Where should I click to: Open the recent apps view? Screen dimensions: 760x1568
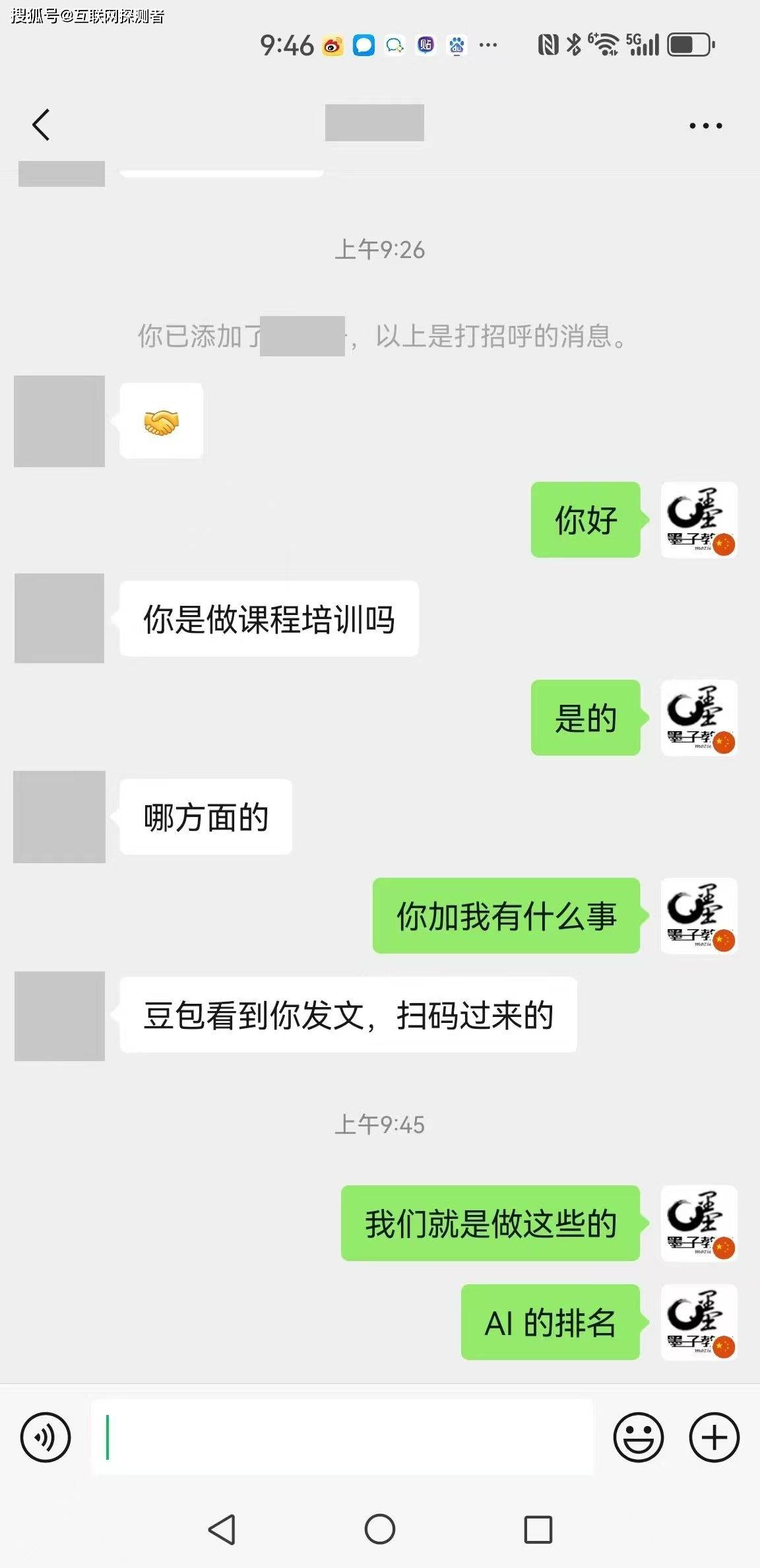538,1529
